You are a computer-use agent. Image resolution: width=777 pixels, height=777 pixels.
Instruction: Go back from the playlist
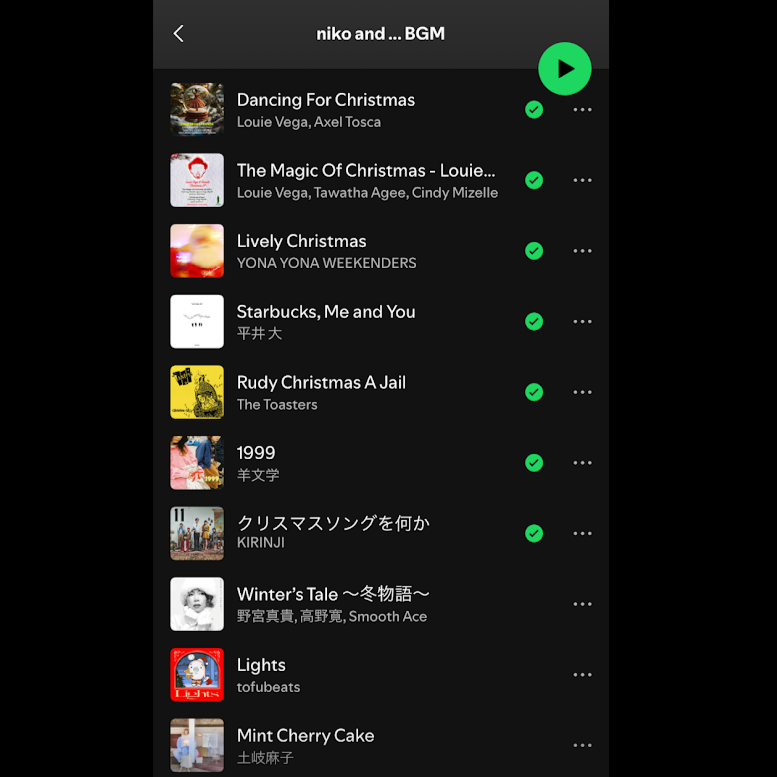pyautogui.click(x=179, y=34)
